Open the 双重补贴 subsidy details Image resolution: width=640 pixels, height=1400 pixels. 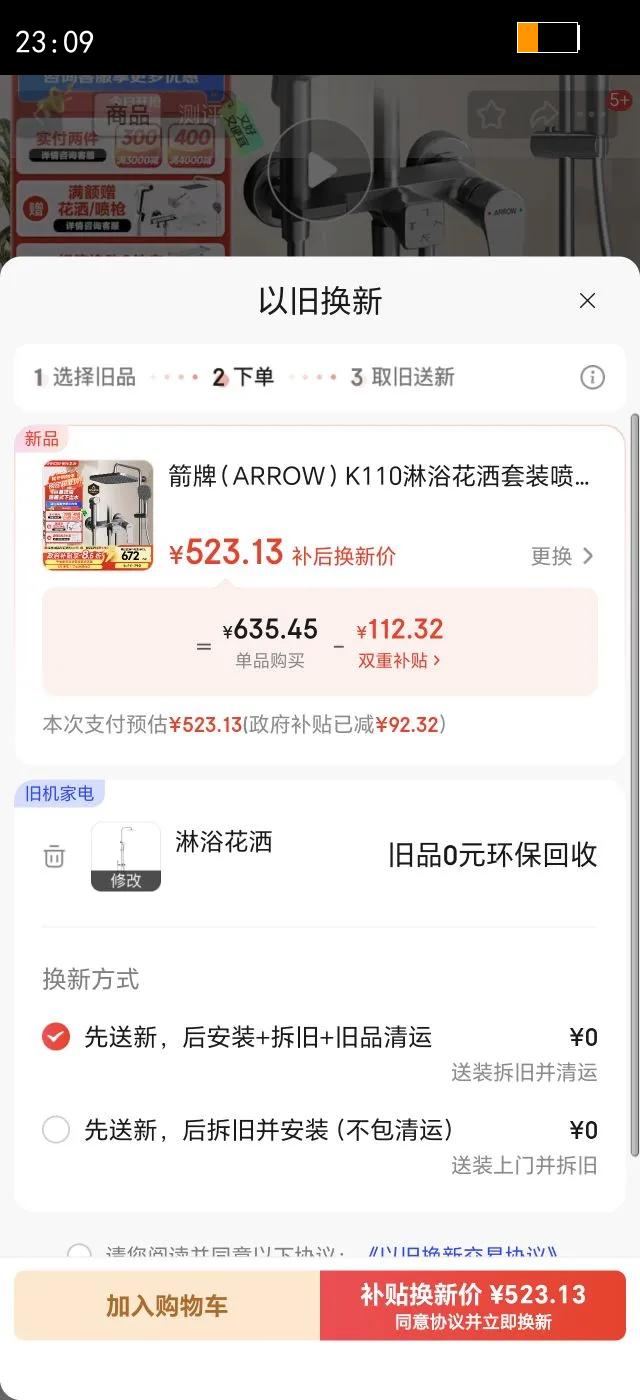[399, 660]
